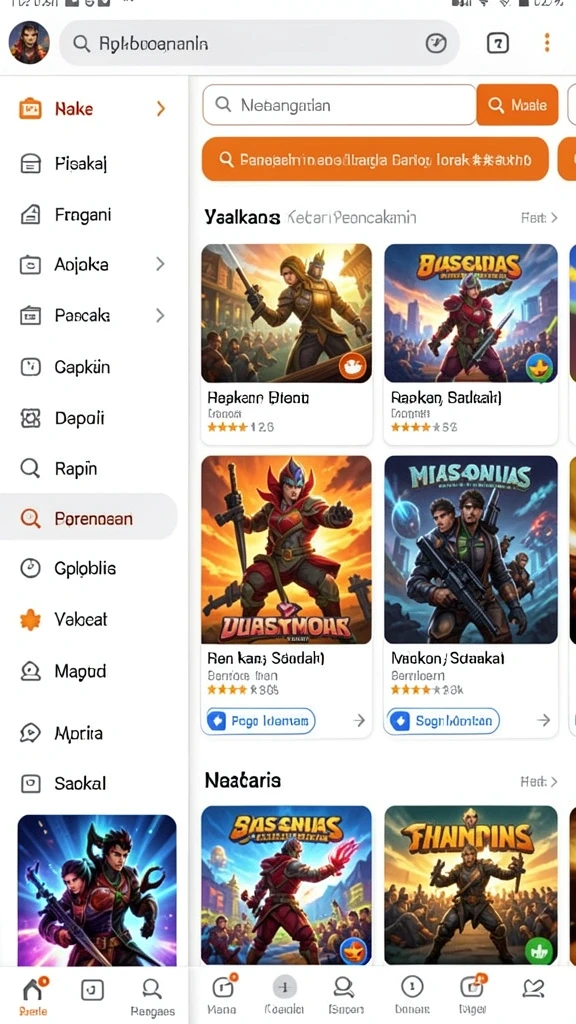
Task: Tap the top search bar
Action: [259, 44]
